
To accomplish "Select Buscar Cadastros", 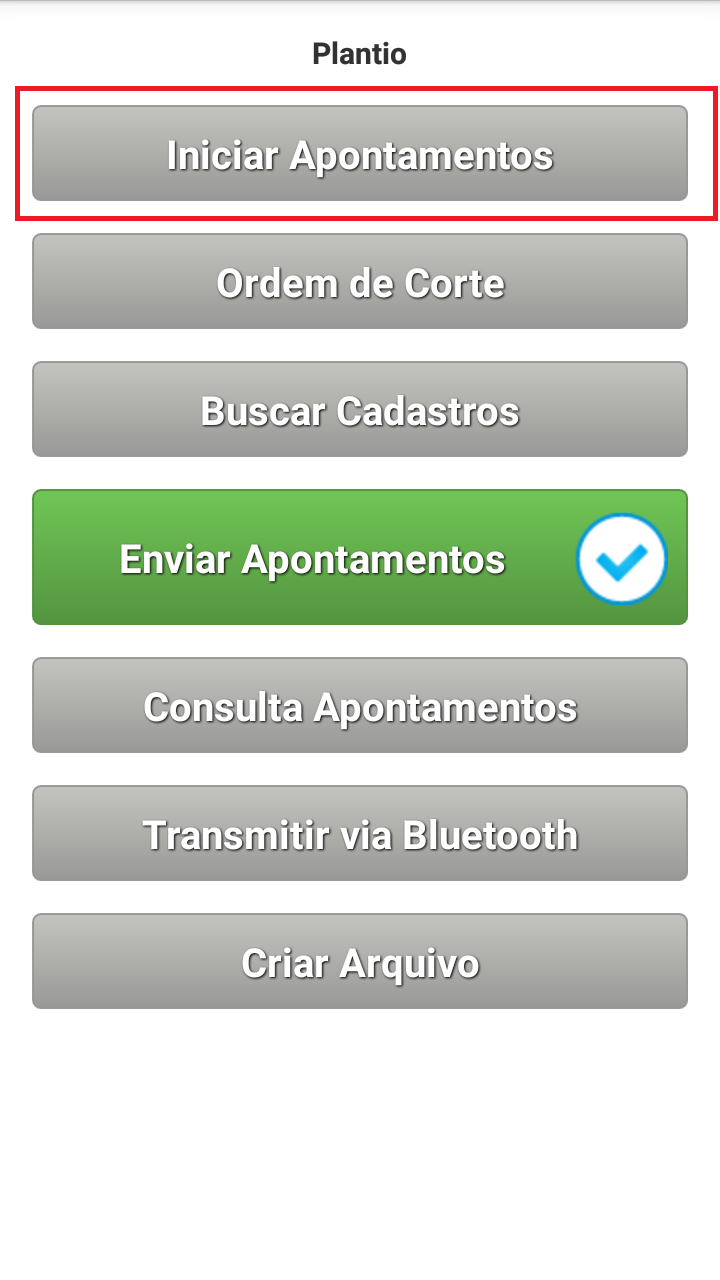I will pos(360,410).
